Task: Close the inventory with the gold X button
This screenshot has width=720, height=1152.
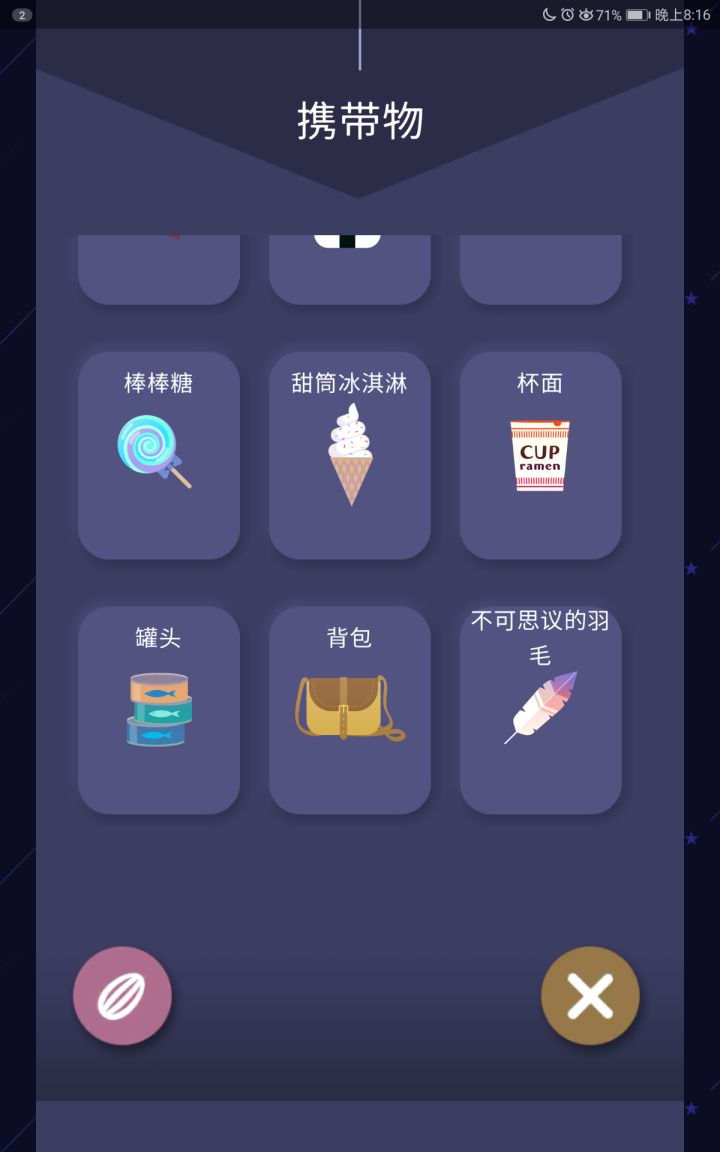Action: pos(589,995)
